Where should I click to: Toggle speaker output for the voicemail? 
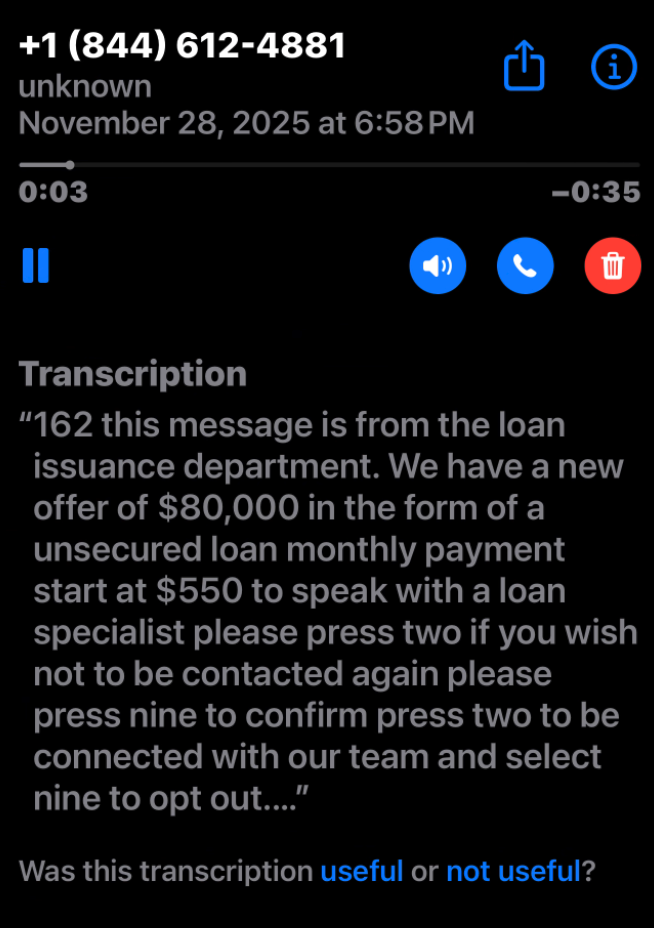(x=437, y=266)
